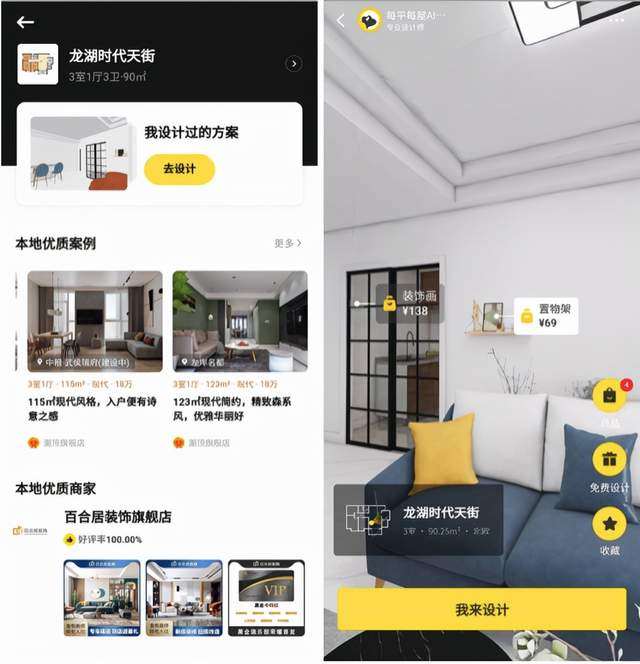This screenshot has width=640, height=664.
Task: Select the 置物架 ¥69 product tag
Action: (546, 316)
